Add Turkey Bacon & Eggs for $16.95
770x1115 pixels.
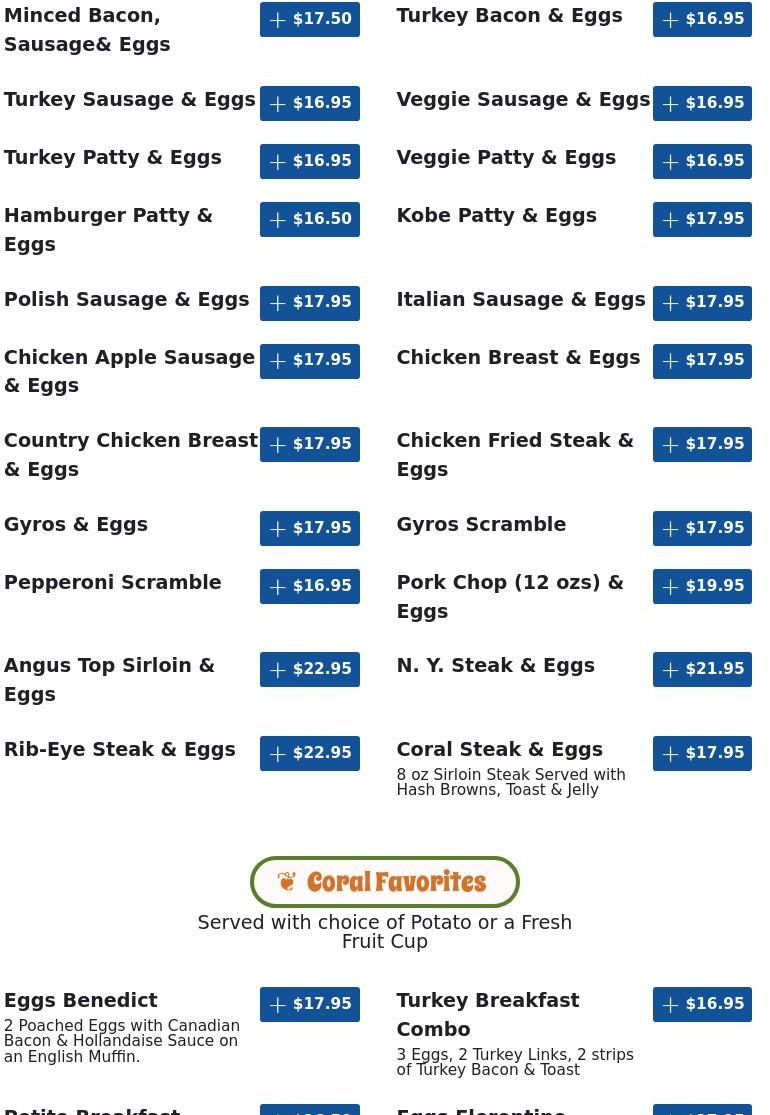coord(702,19)
